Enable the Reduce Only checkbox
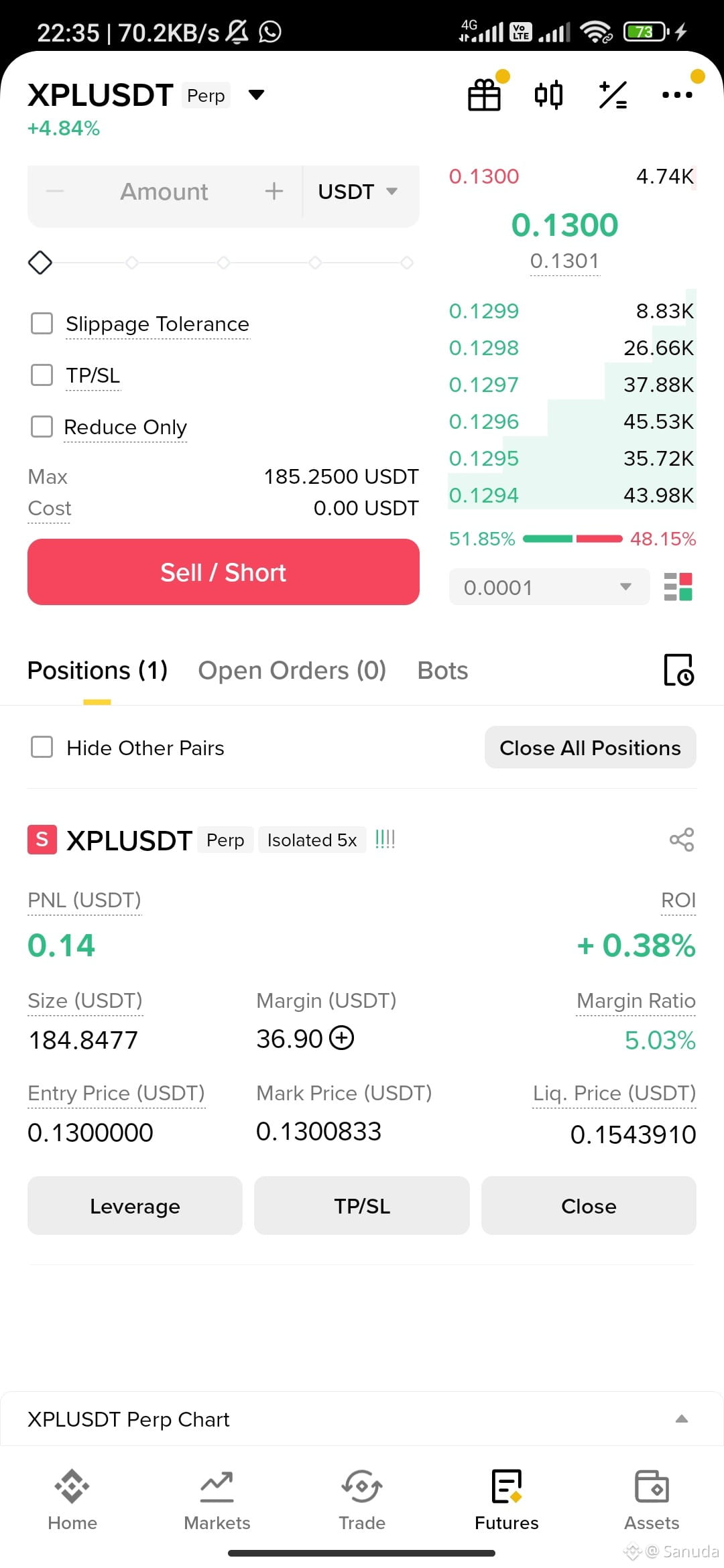Viewport: 724px width, 1568px height. pos(42,426)
